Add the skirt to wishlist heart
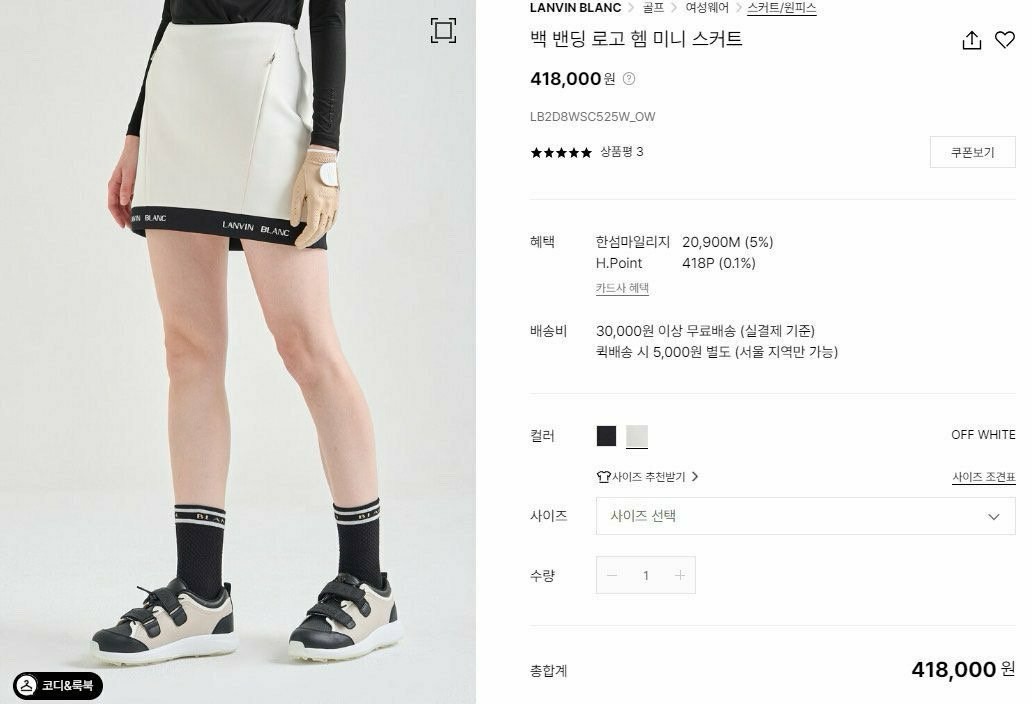The image size is (1032, 704). pos(1004,40)
